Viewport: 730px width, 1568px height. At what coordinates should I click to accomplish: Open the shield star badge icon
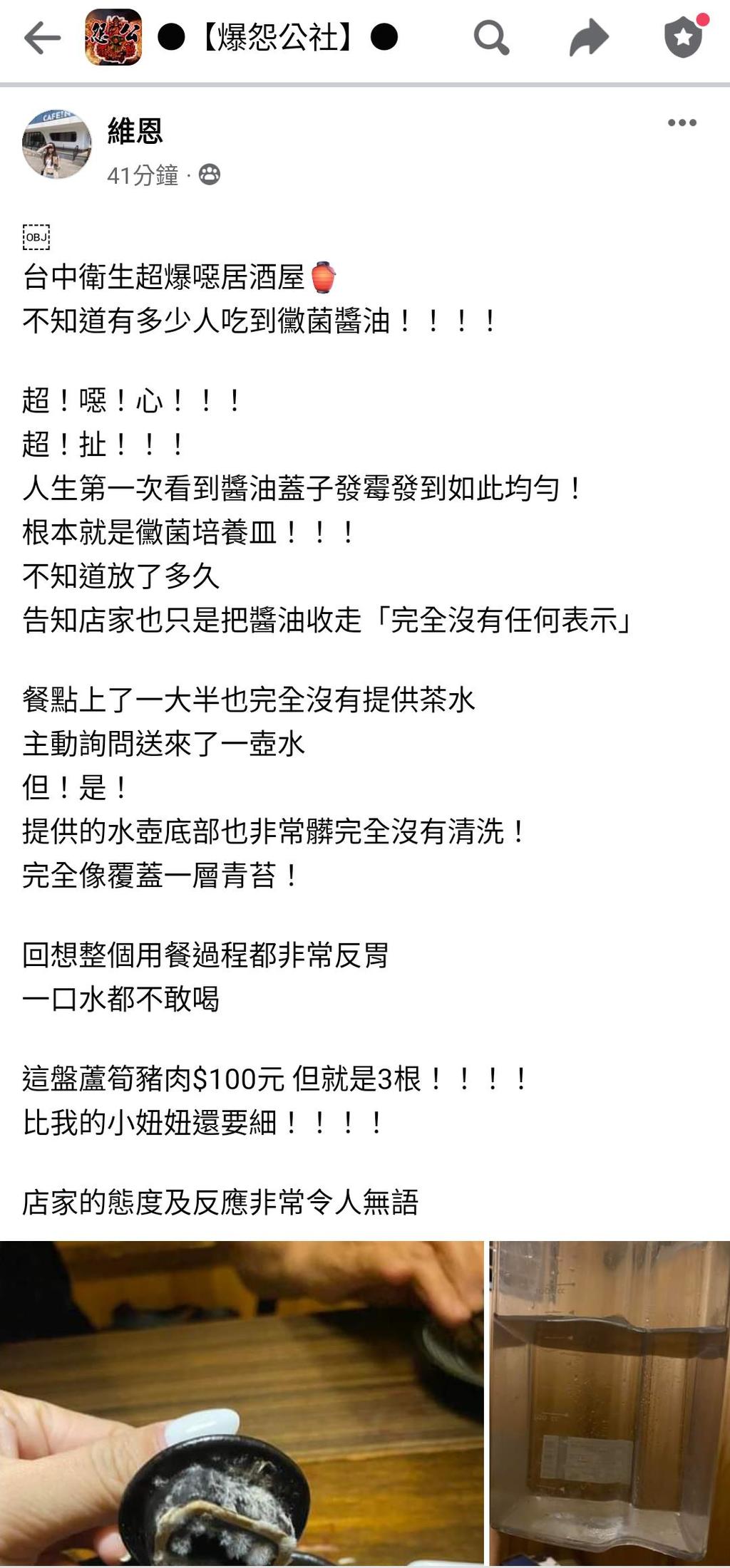coord(684,36)
